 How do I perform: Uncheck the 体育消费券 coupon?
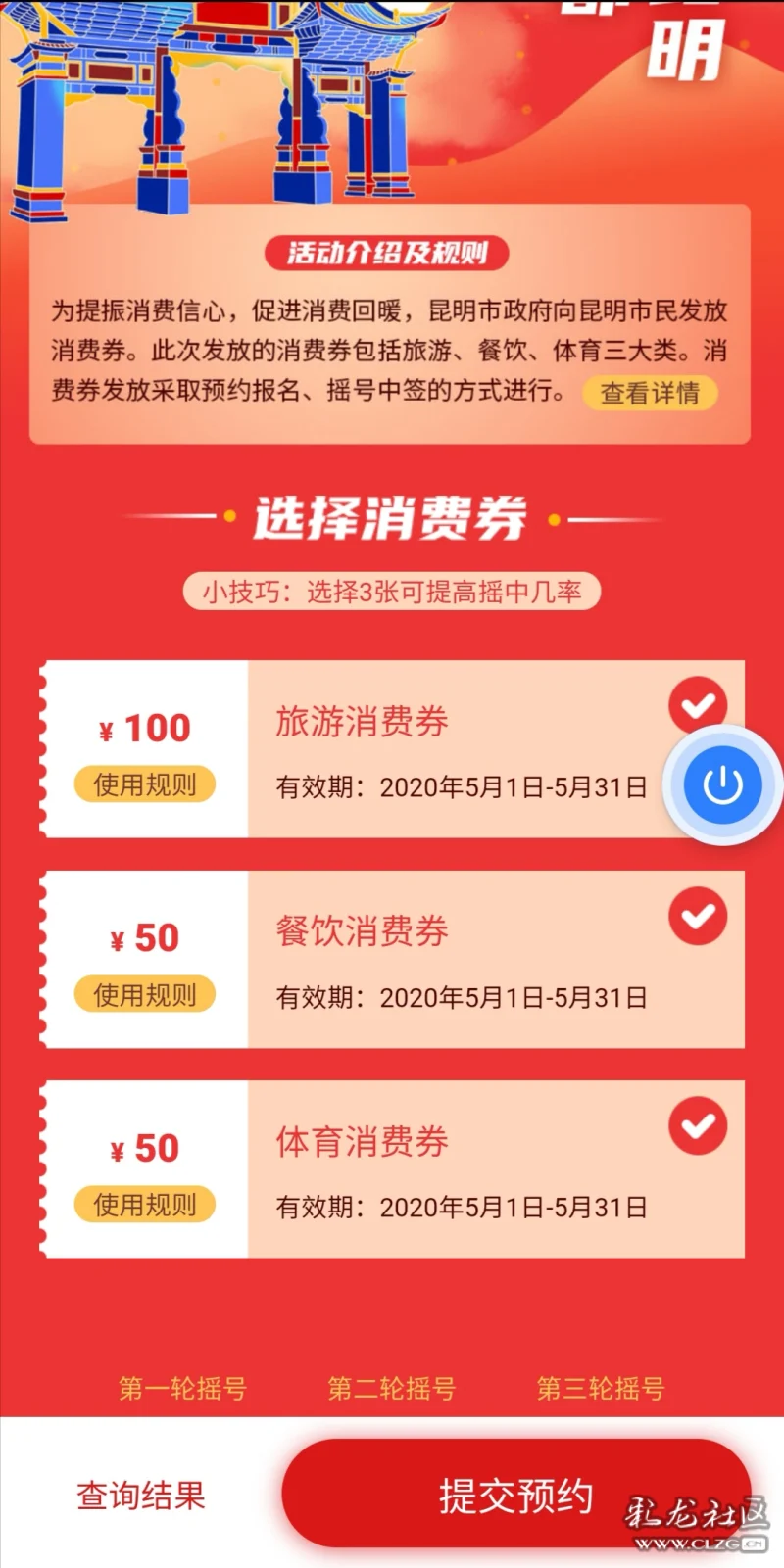[x=697, y=1125]
